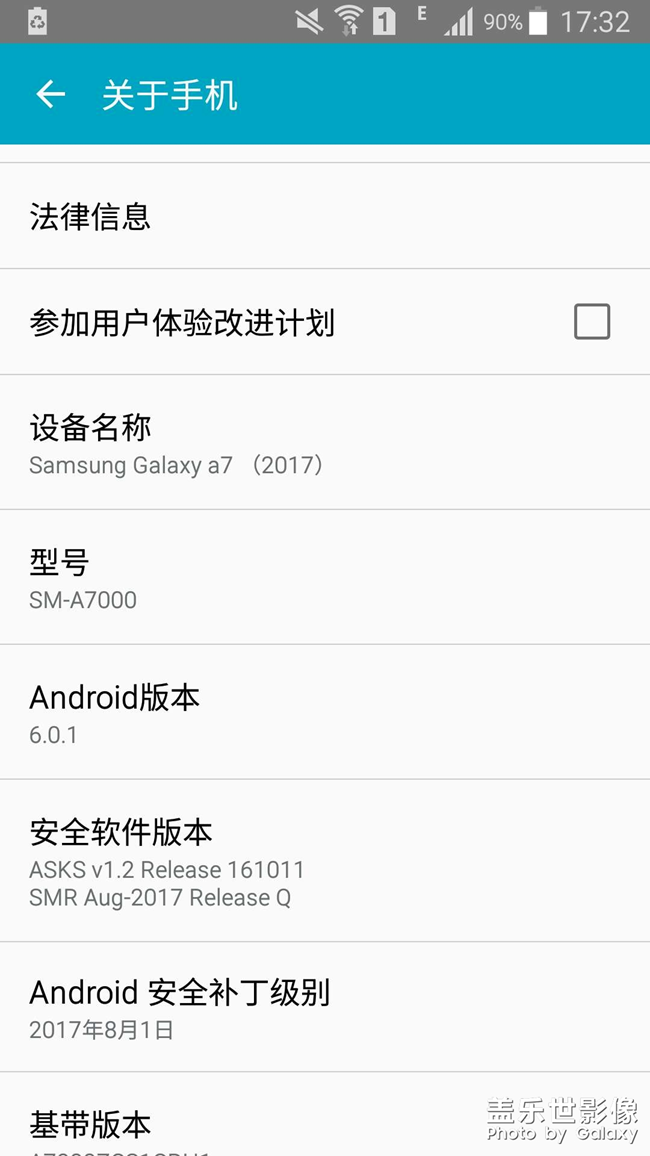Go back from 关于手机 screen
Viewport: 650px width, 1156px height.
click(50, 95)
